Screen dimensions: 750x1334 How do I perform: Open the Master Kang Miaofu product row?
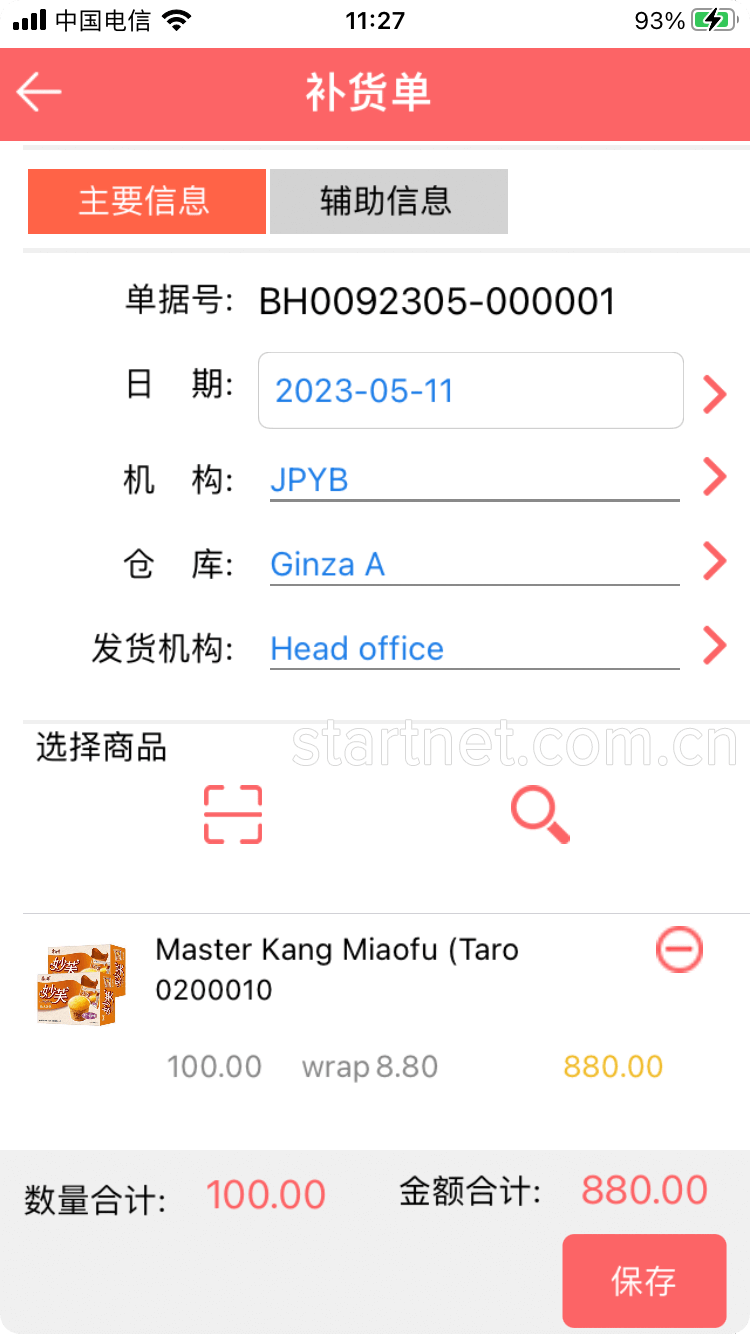(x=337, y=968)
